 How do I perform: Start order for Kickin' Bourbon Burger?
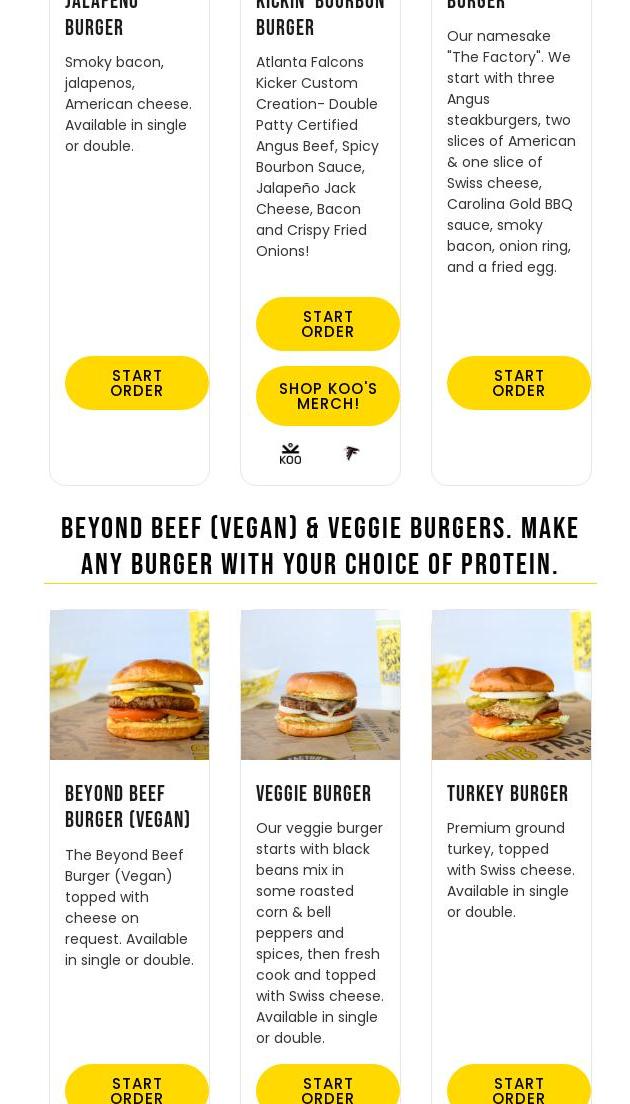tap(327, 324)
